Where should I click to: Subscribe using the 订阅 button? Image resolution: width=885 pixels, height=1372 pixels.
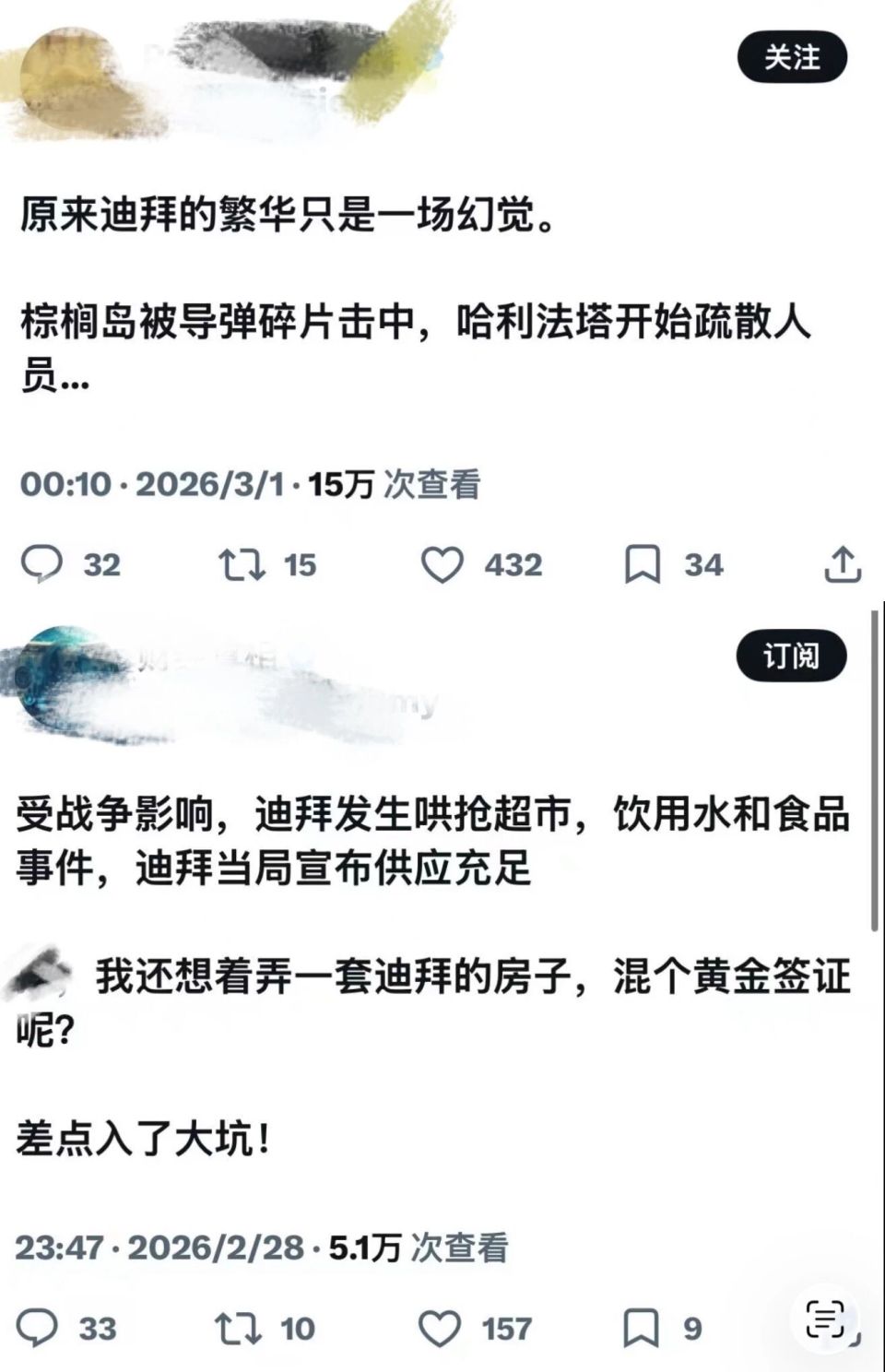coord(793,655)
